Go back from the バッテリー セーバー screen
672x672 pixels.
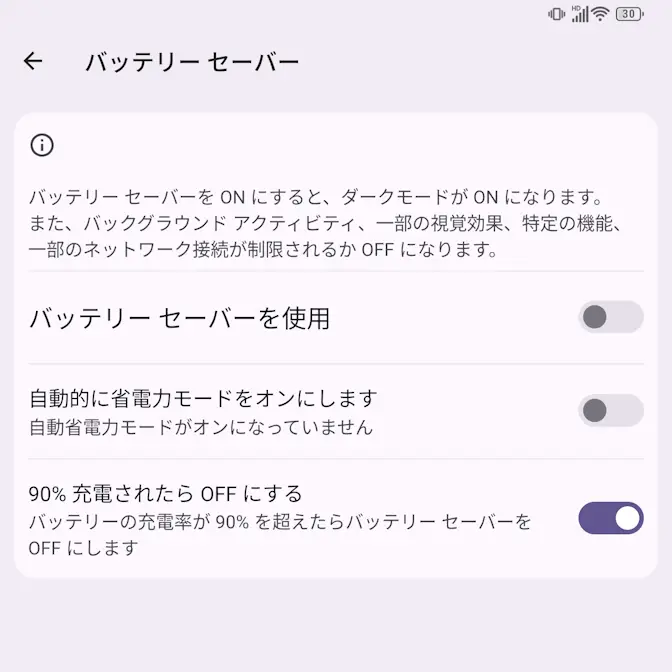(33, 61)
